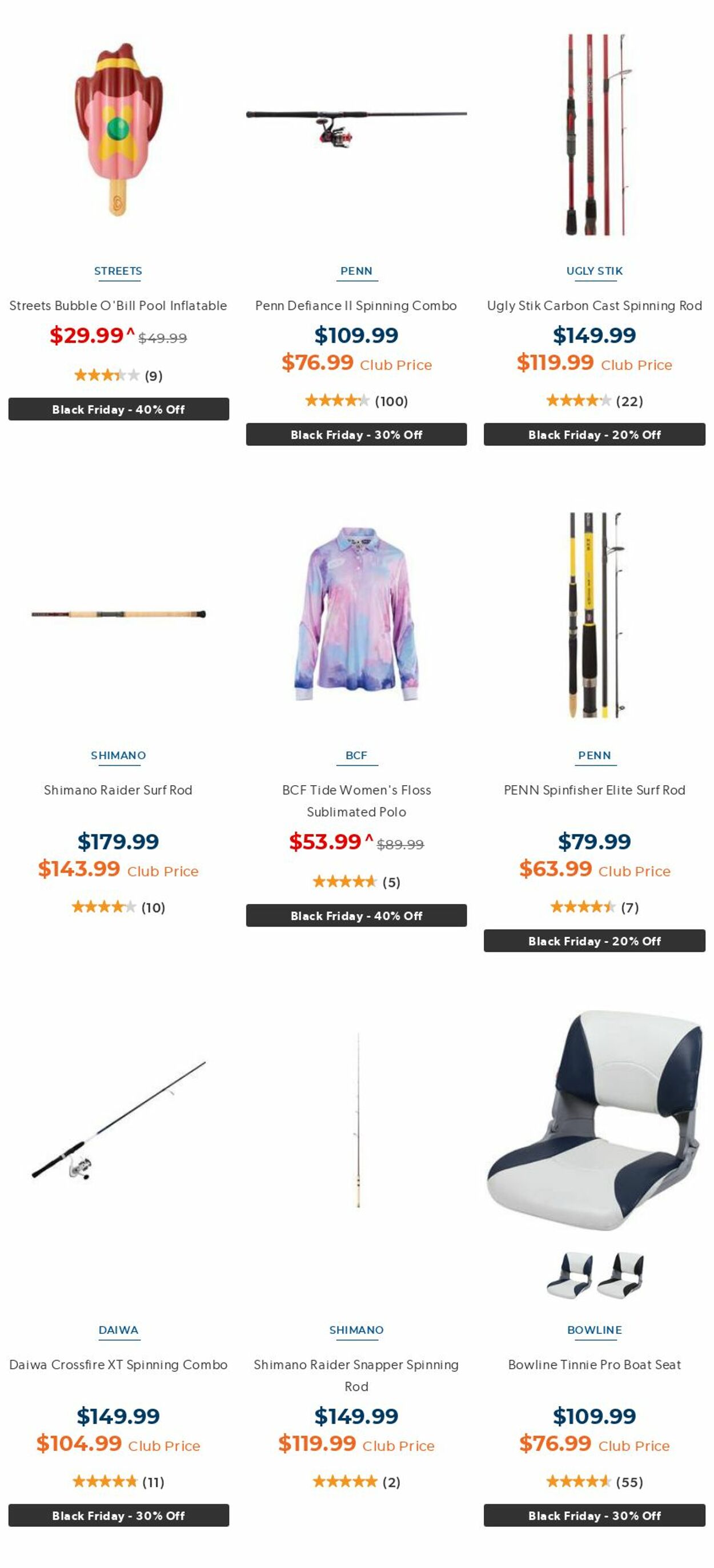
Task: Tap the Shimano Raider Snapper Spinning Rod title
Action: (x=356, y=1375)
